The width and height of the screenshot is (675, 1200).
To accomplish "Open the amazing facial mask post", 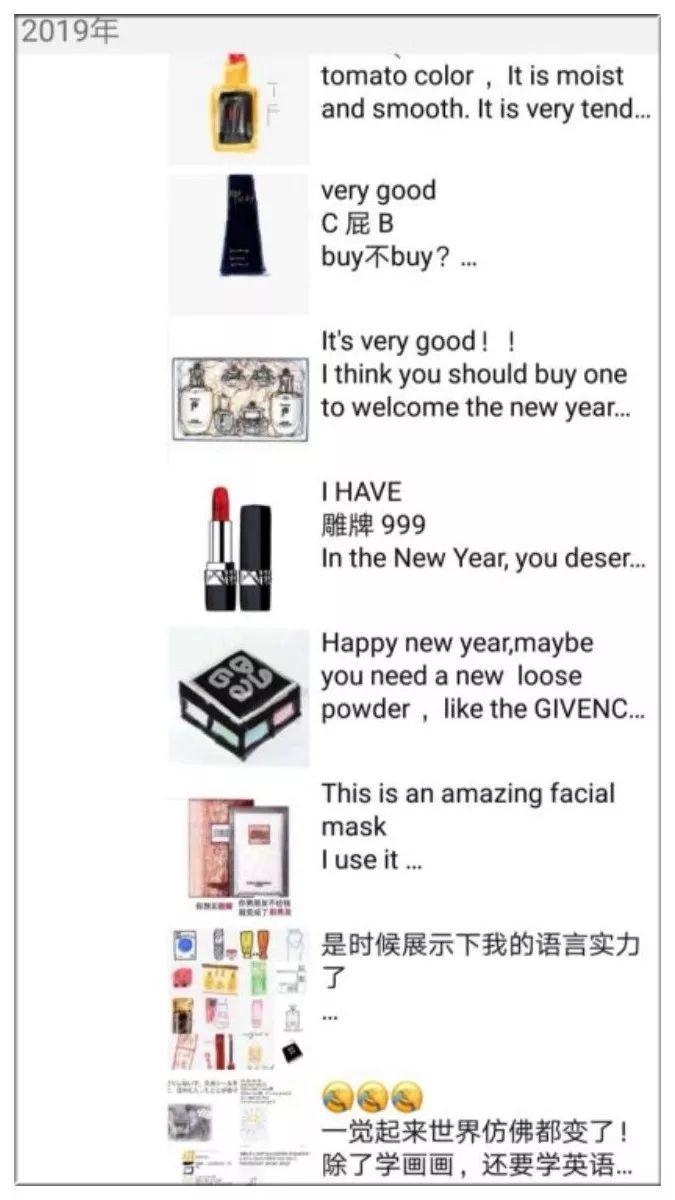I will pos(468,827).
